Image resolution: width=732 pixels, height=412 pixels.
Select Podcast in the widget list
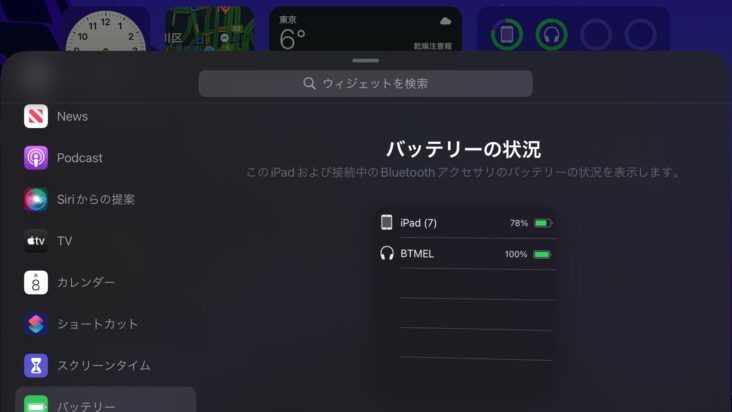coord(79,158)
